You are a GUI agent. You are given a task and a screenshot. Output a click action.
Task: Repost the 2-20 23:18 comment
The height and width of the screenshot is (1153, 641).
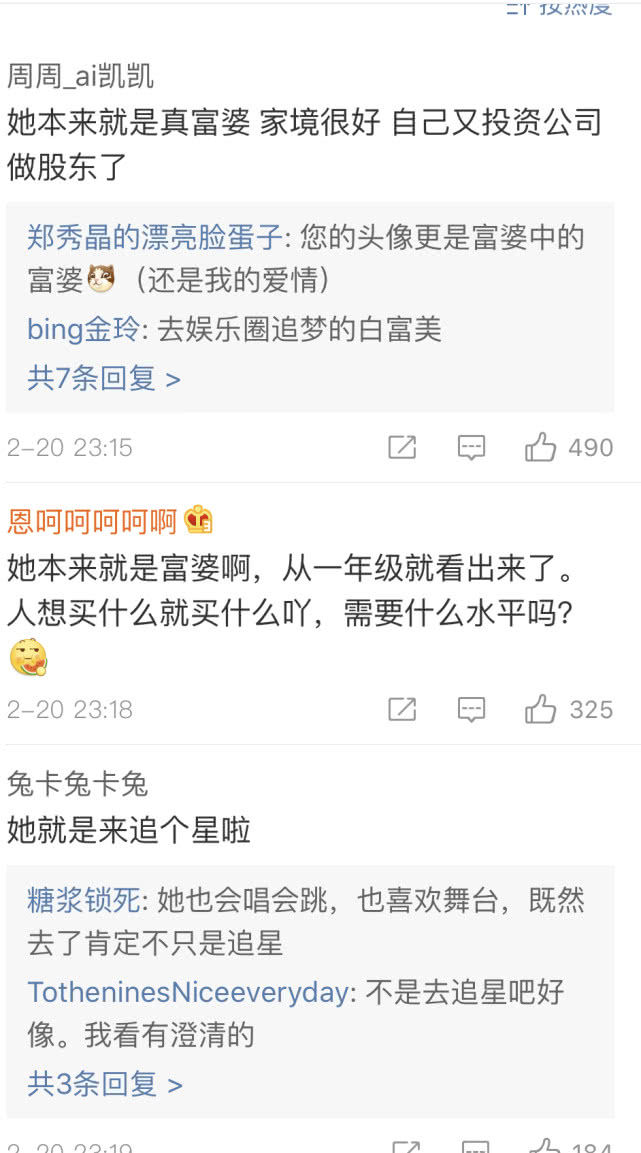pos(402,709)
